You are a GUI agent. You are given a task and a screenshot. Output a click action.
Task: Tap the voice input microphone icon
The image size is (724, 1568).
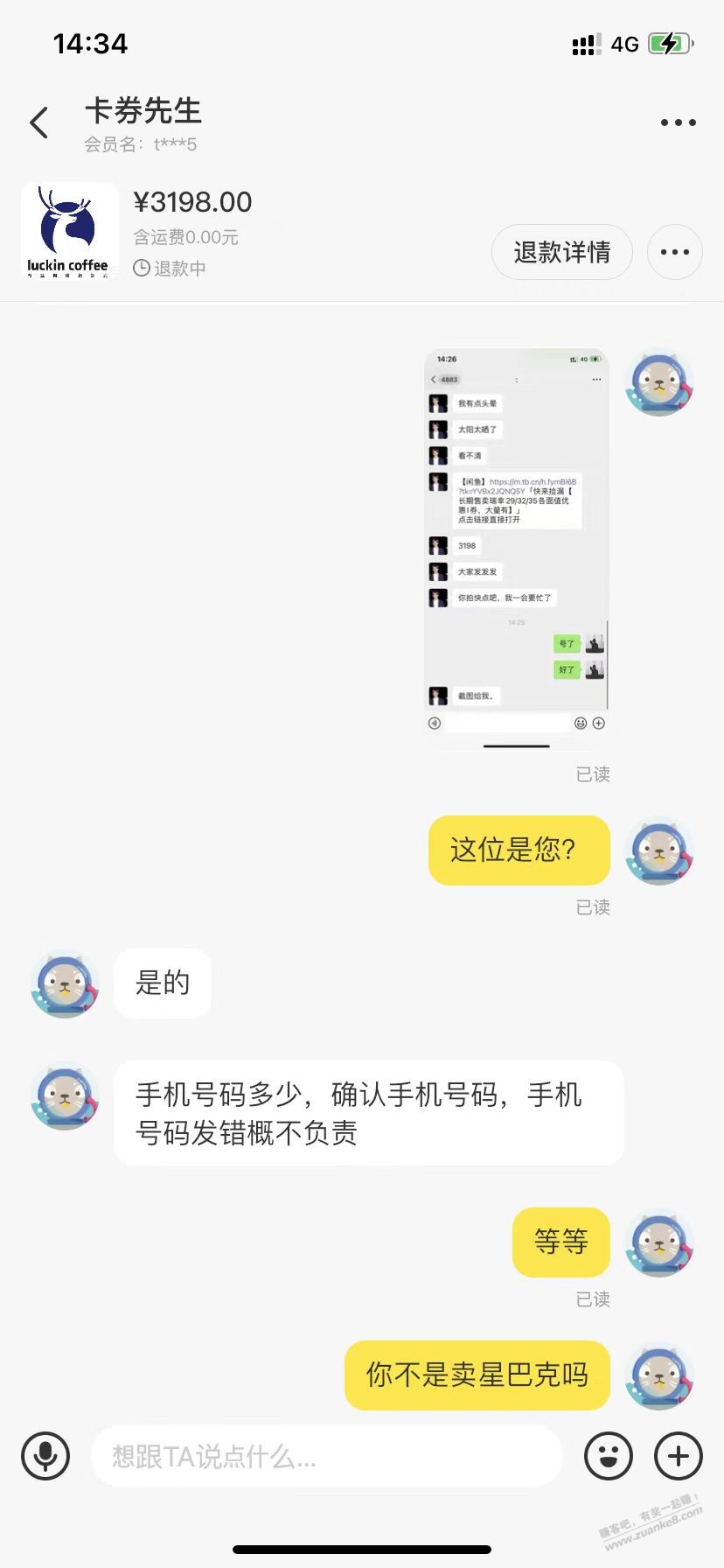click(x=45, y=1456)
